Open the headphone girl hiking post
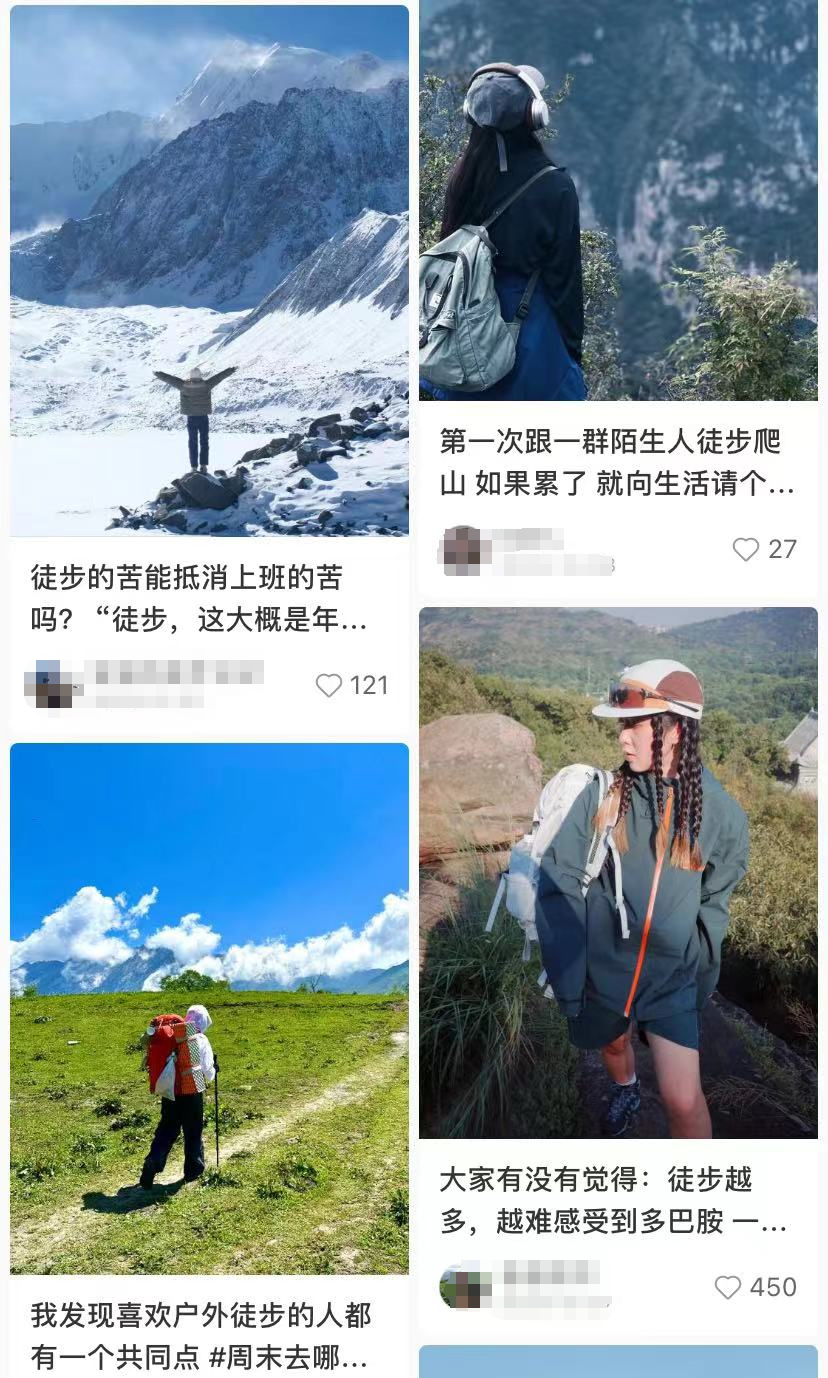The image size is (828, 1378). tap(617, 200)
